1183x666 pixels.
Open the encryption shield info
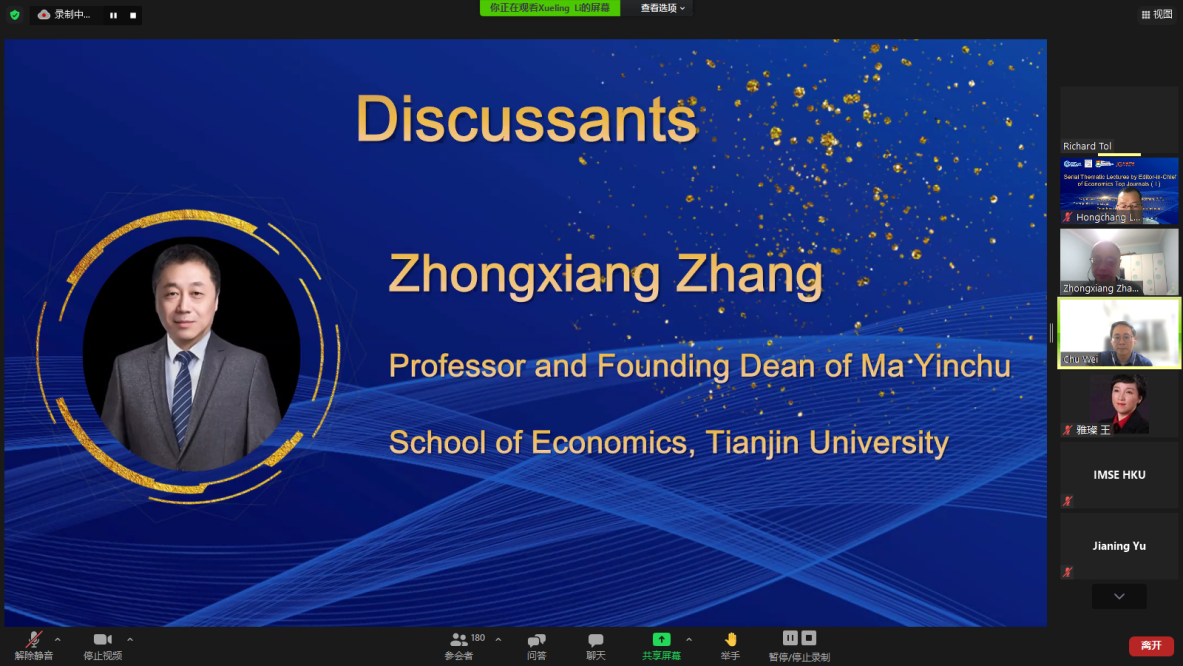(14, 15)
